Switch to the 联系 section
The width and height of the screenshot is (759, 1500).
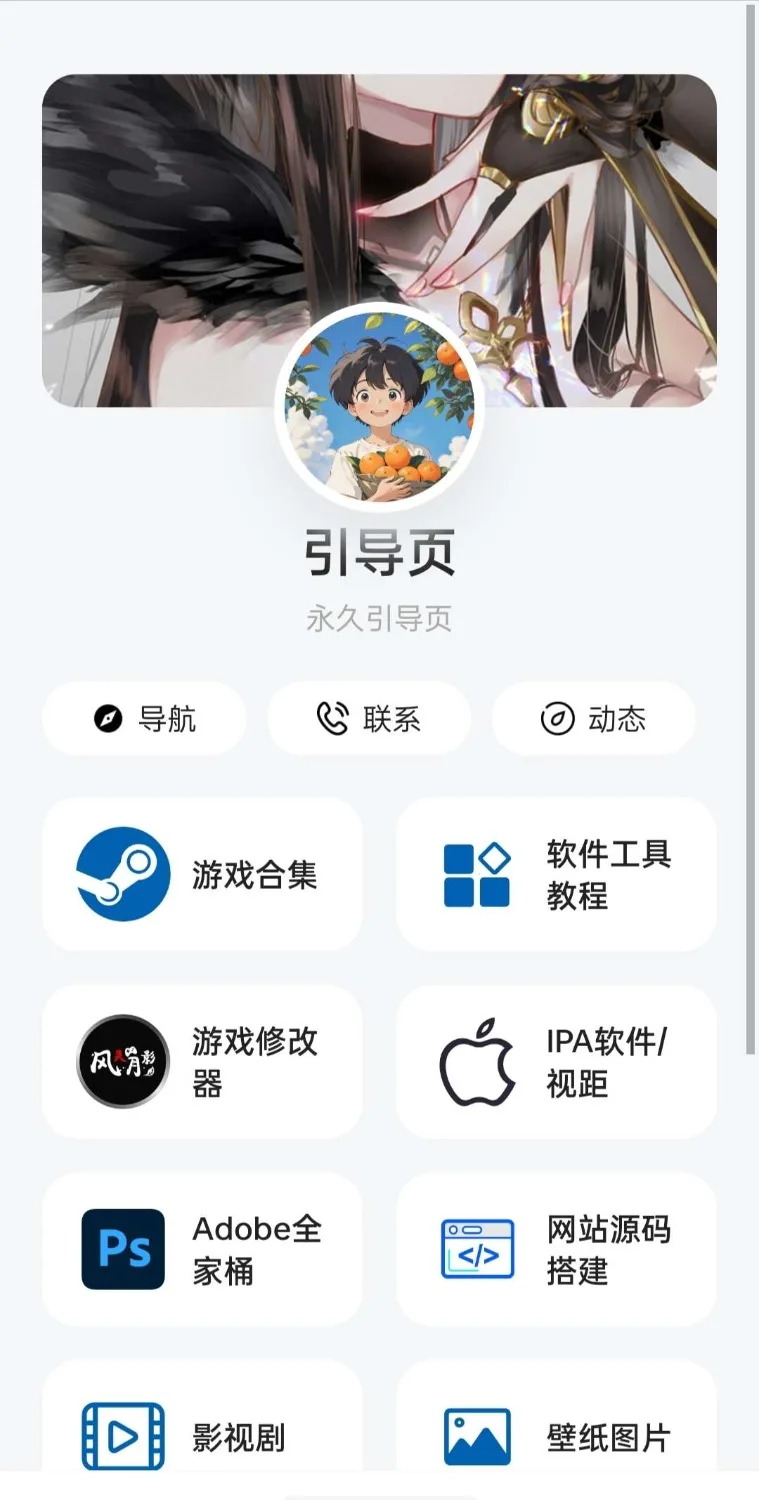click(x=369, y=718)
